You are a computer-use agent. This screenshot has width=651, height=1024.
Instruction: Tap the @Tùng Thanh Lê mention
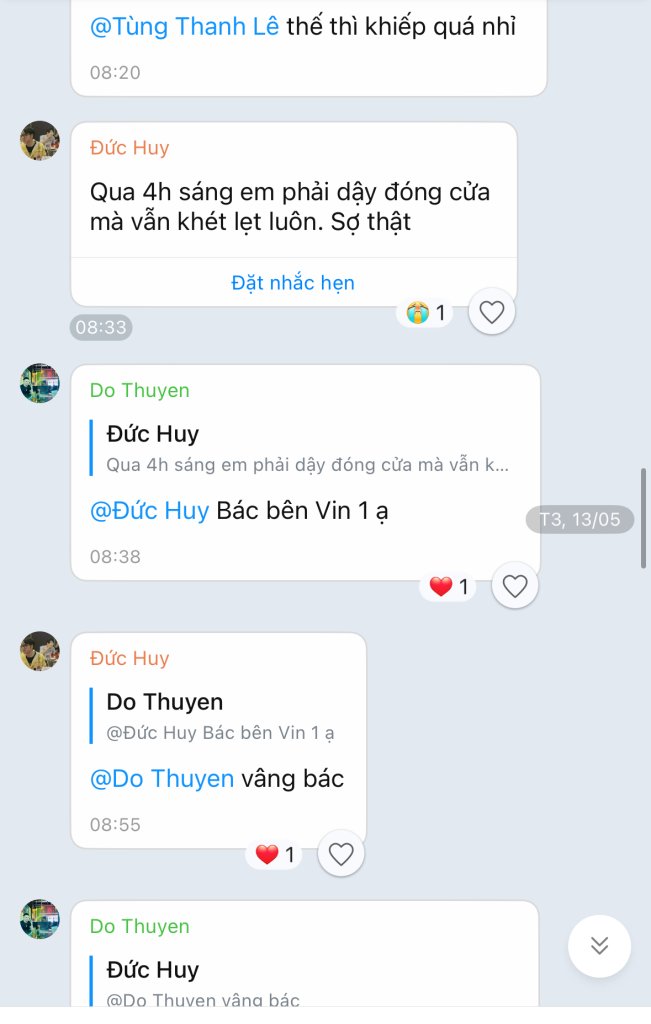(184, 27)
